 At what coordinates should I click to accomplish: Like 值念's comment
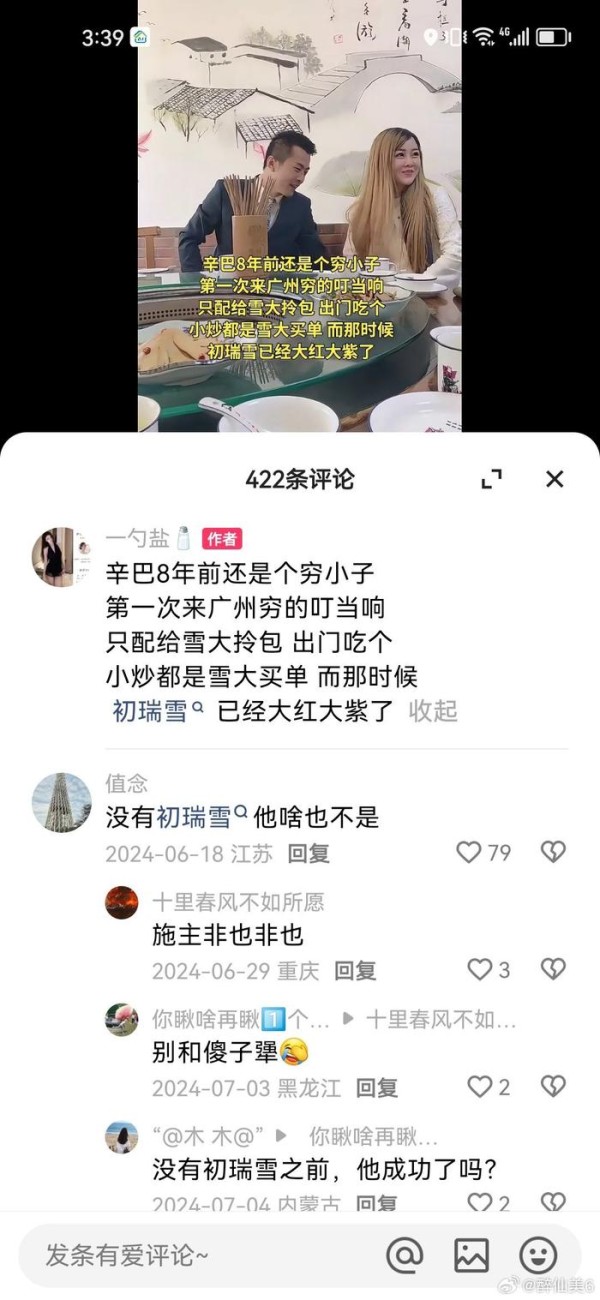click(x=470, y=852)
